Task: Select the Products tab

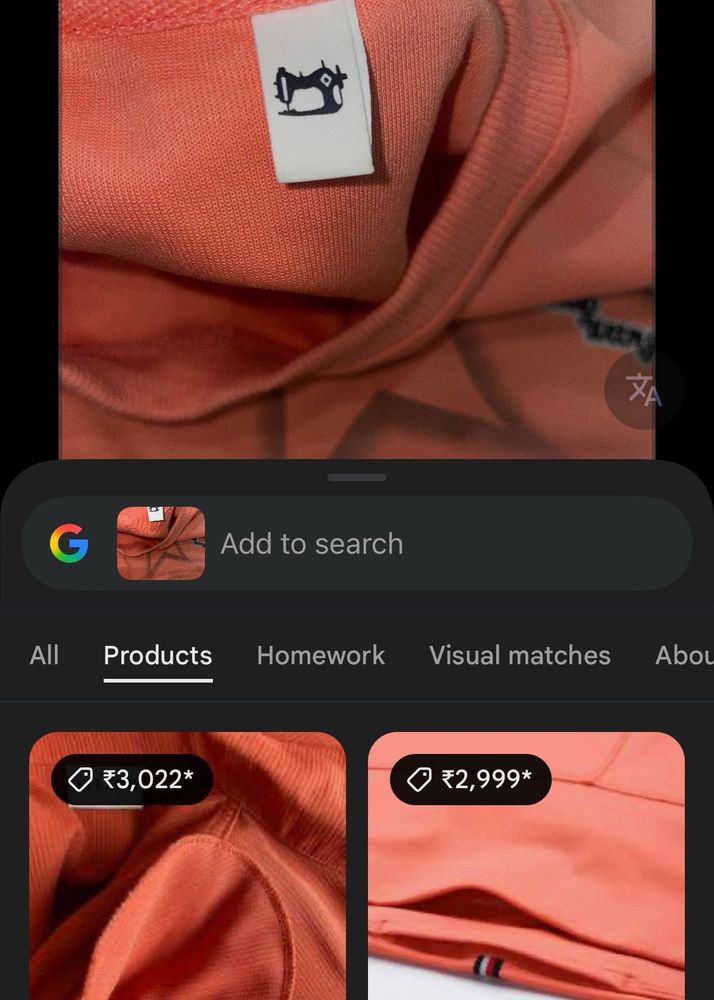Action: coord(158,655)
